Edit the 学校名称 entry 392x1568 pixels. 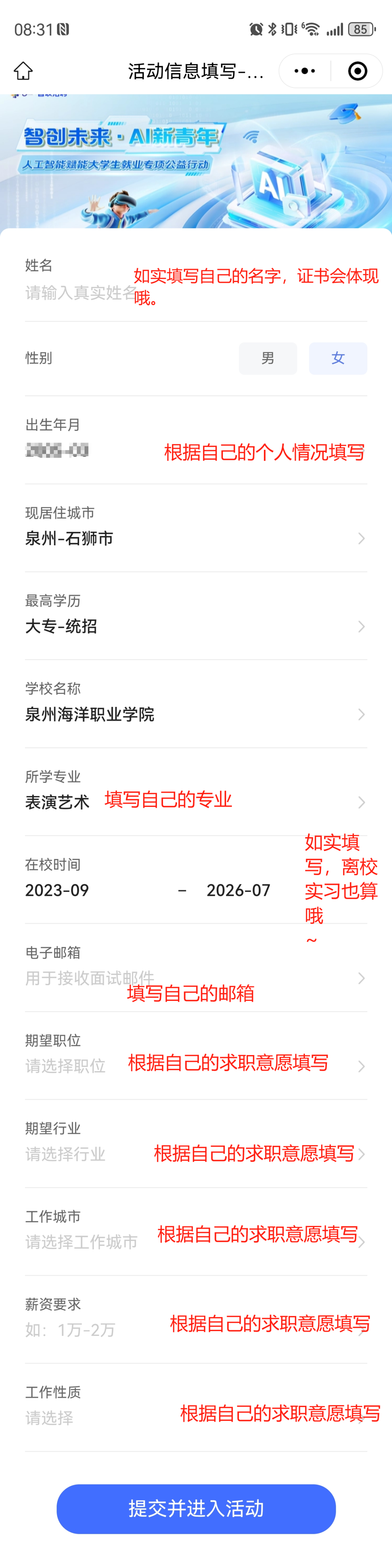pos(195,714)
